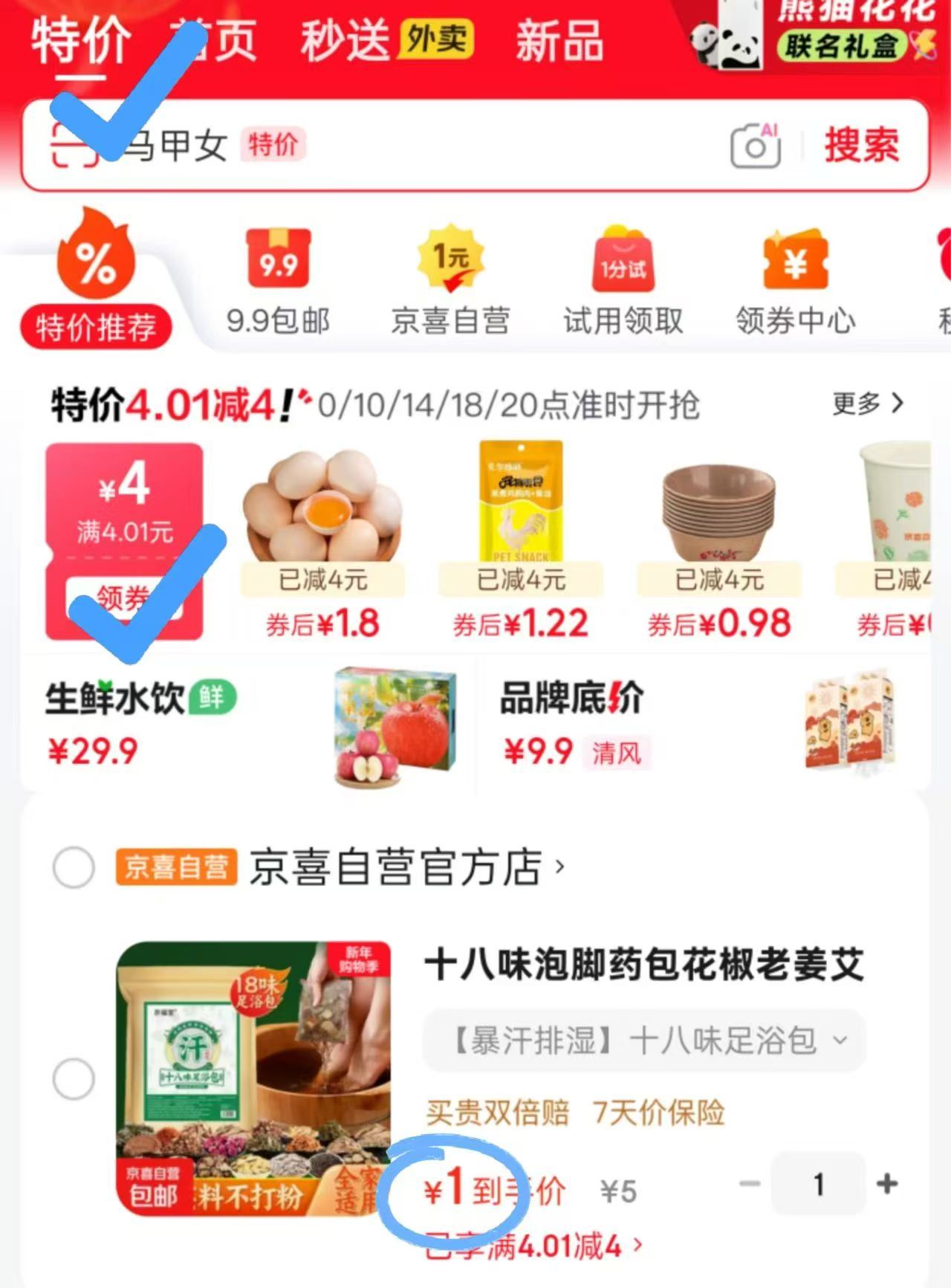Visit the 领券中心 coupon center
Viewport: 951px width, 1288px height.
795,282
